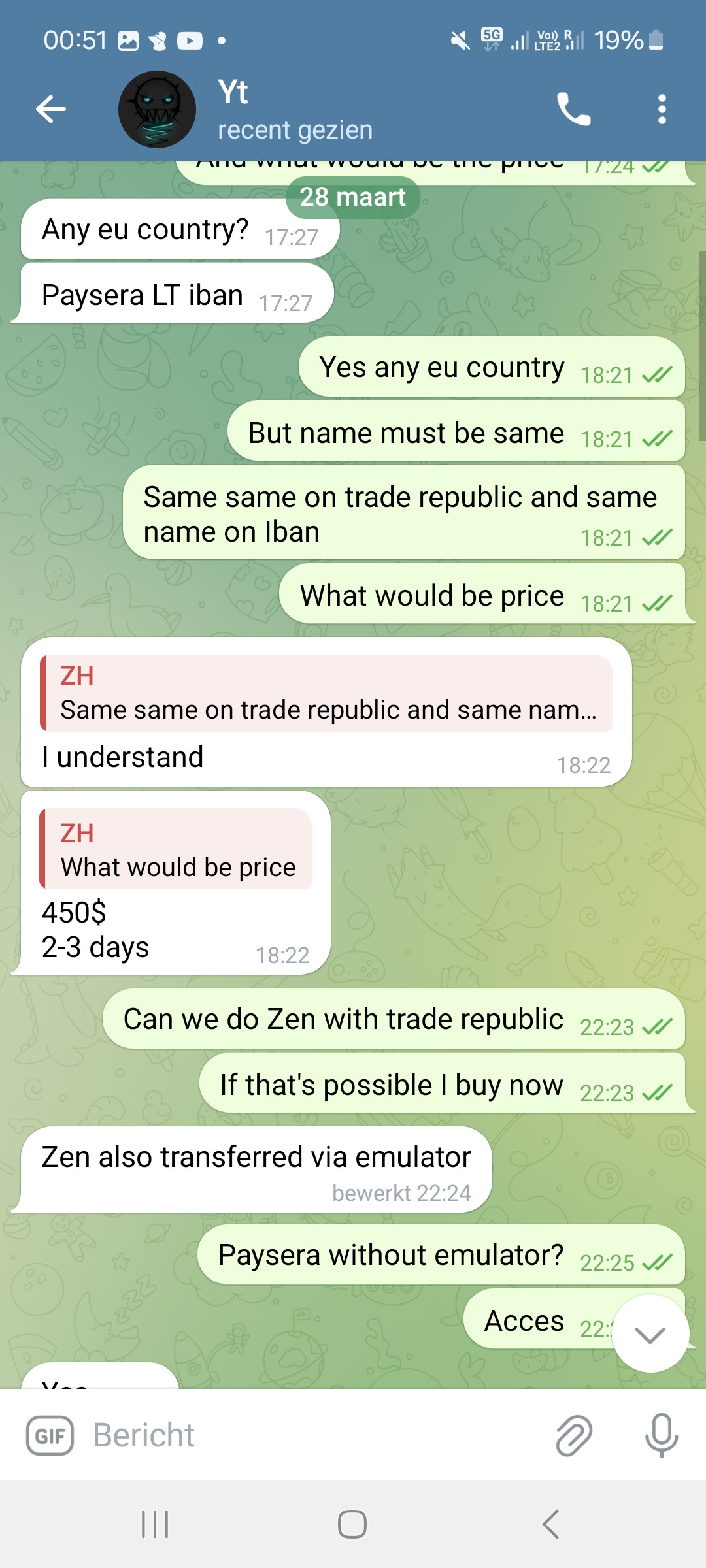Open quoted 'What would be price' reply
Viewport: 706px width, 1568px height.
[x=176, y=849]
